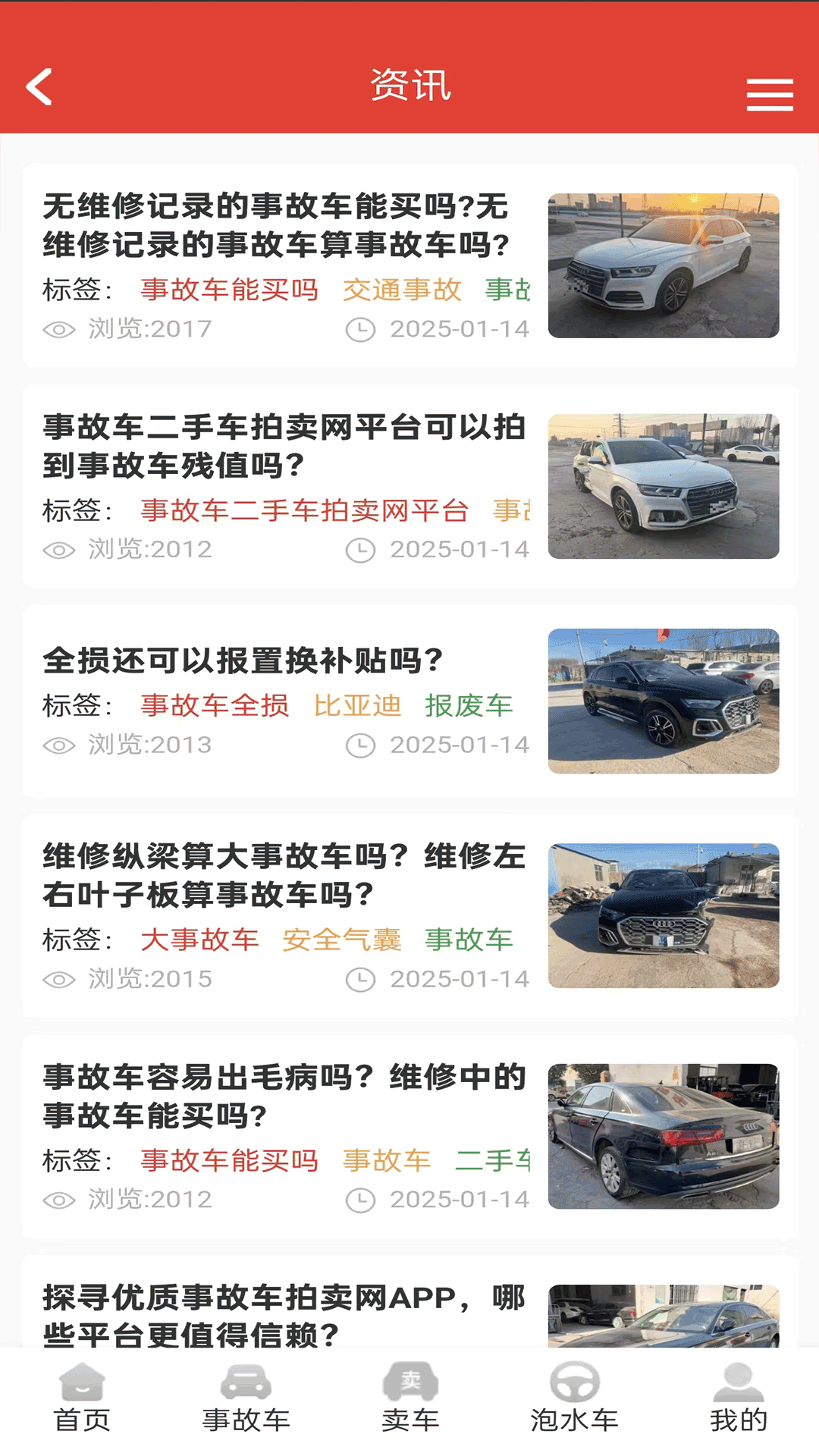
Task: Tap the back arrow in the header
Action: pyautogui.click(x=39, y=86)
